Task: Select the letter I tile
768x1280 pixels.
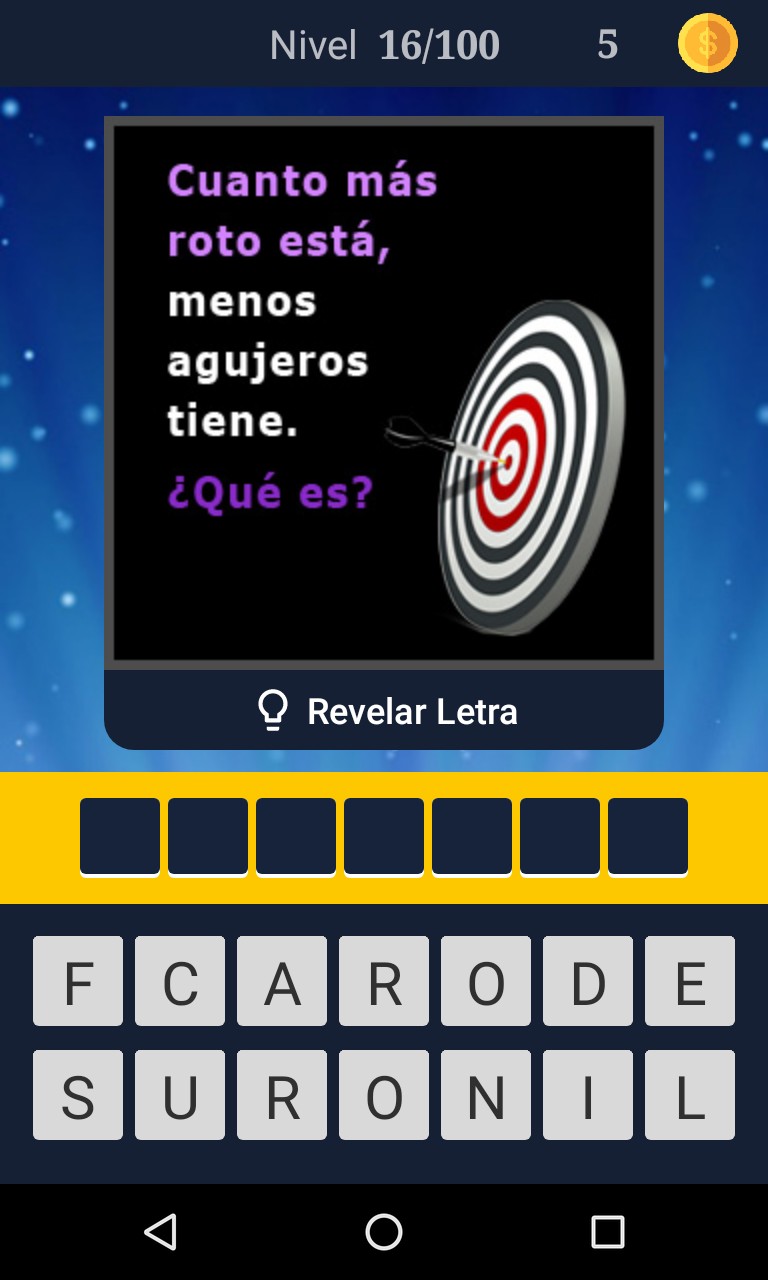Action: coord(588,1095)
